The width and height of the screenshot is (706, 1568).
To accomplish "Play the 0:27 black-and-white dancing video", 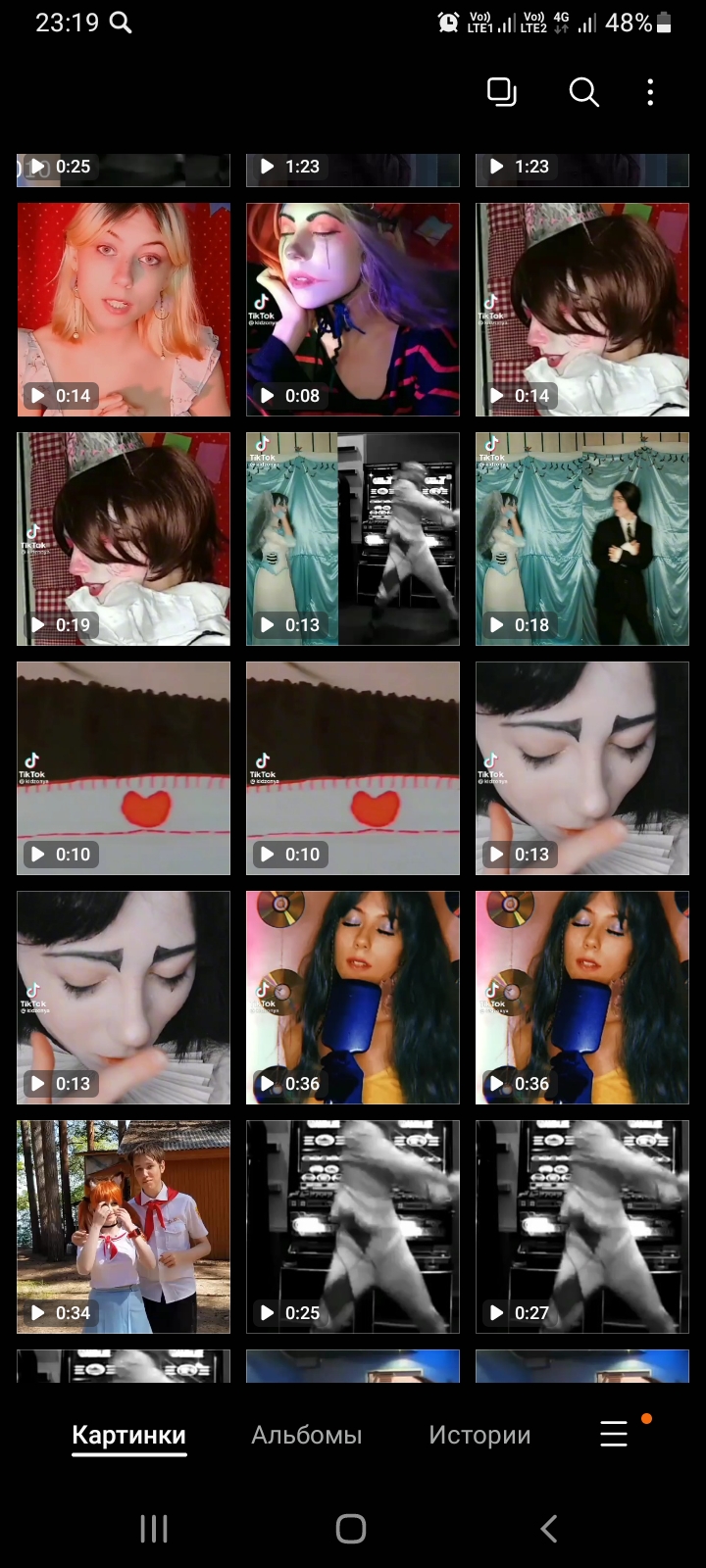I will [582, 1227].
